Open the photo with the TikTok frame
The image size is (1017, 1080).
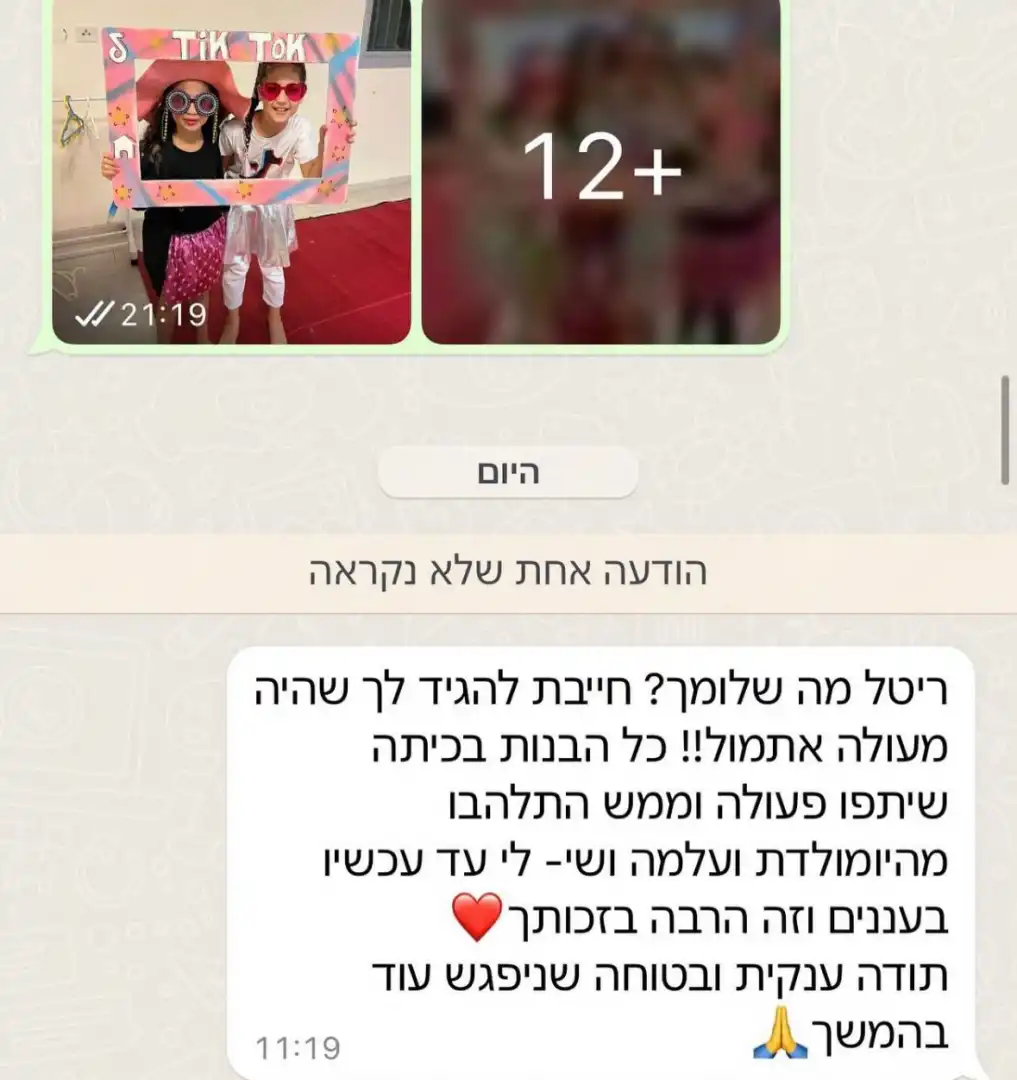tap(231, 170)
